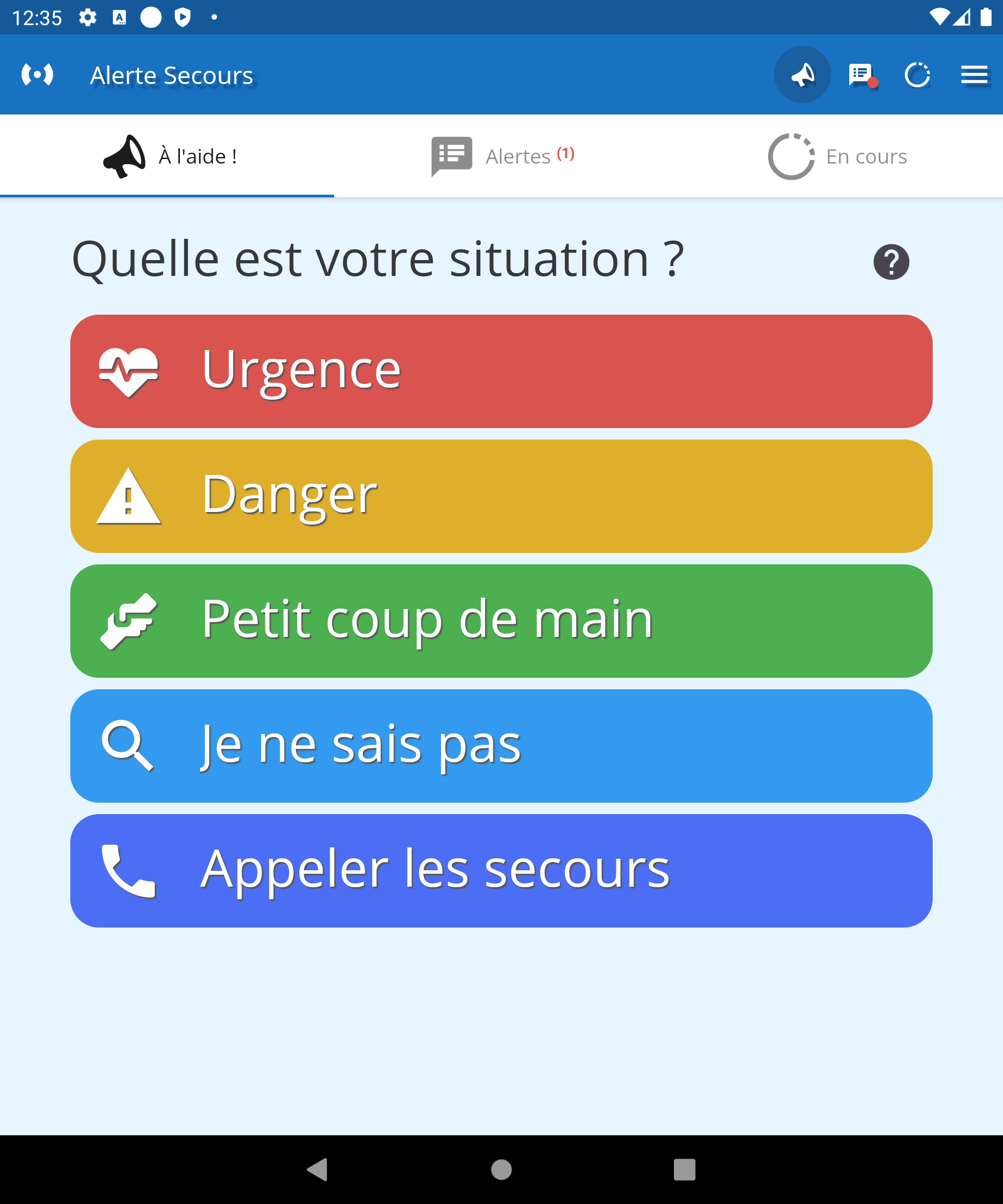Go back with the system back button
1003x1204 pixels.
click(317, 1169)
